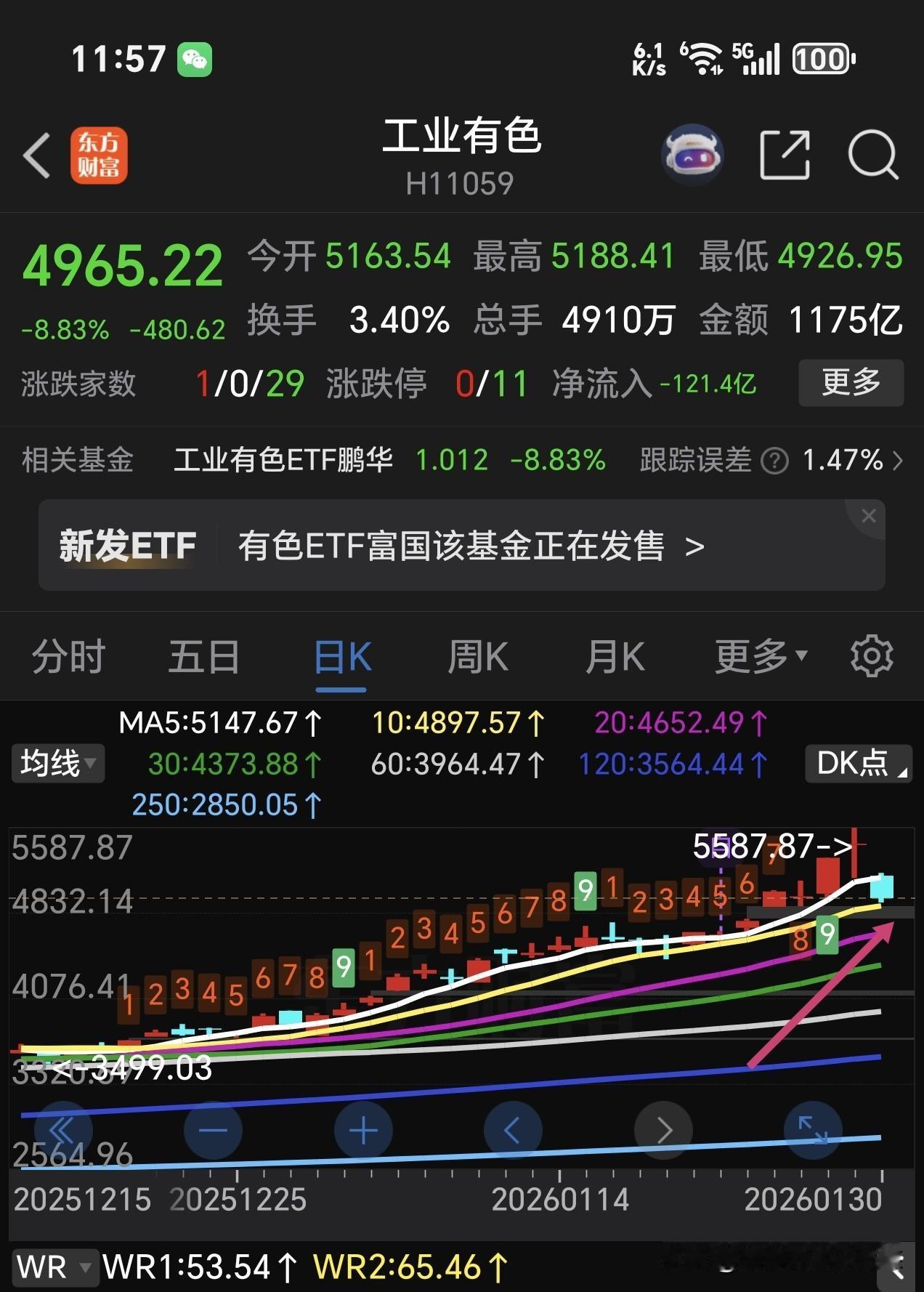Expand chart to fullscreen with arrows icon
This screenshot has width=924, height=1292.
tap(814, 1130)
